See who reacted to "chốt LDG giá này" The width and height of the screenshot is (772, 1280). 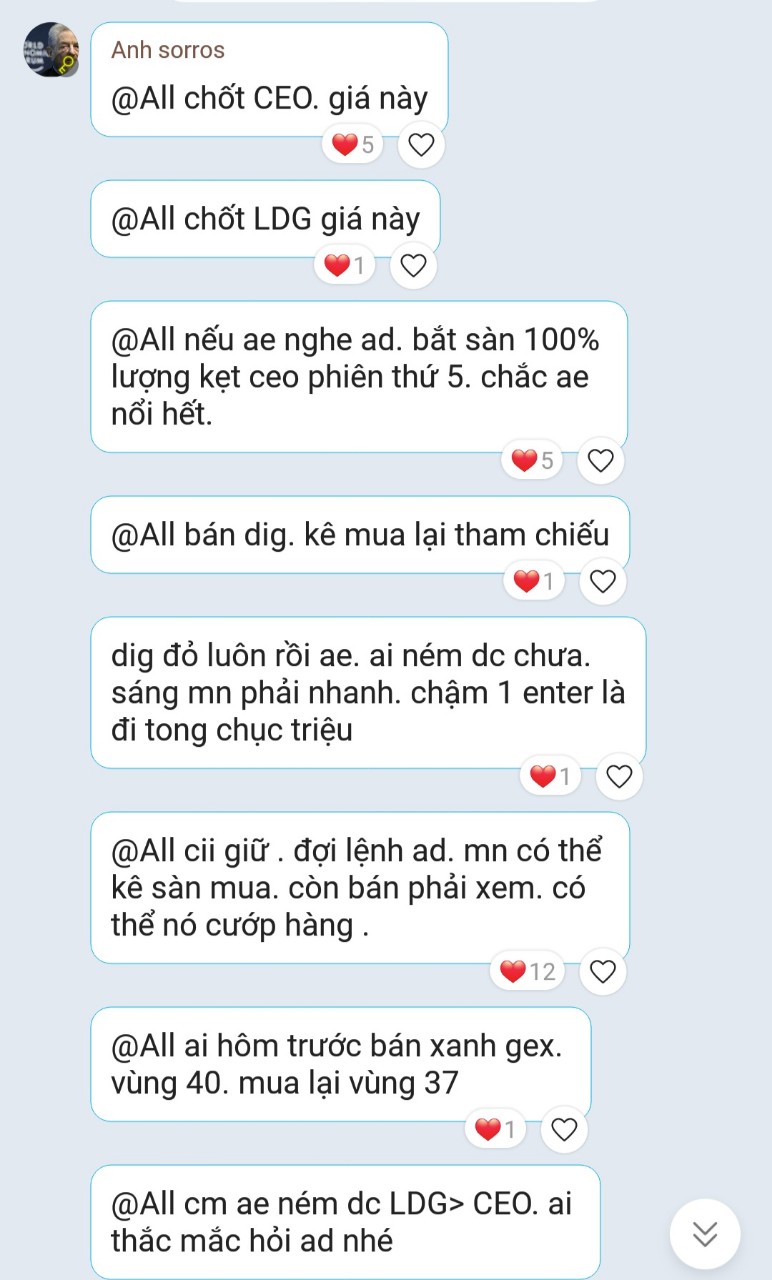tap(345, 265)
